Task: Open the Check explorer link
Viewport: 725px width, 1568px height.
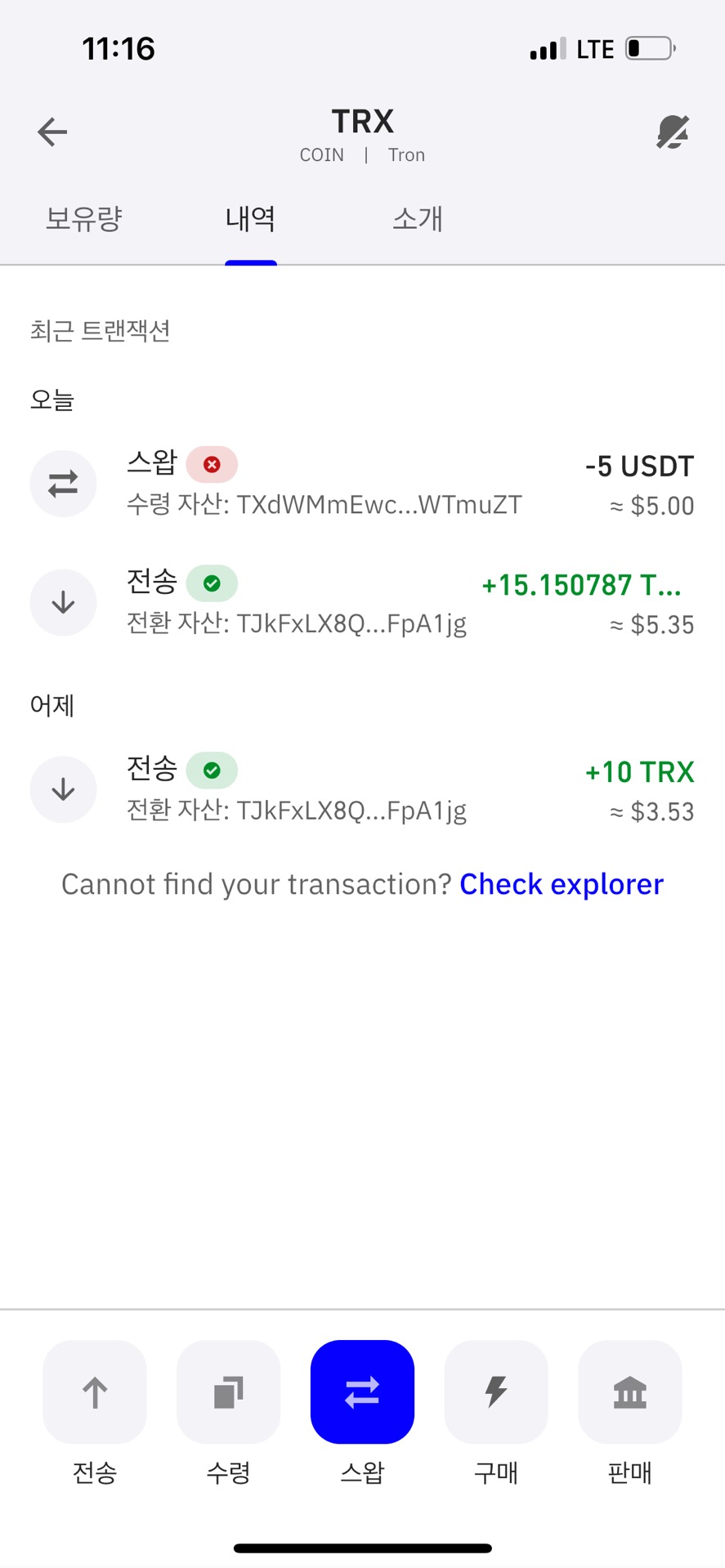Action: [562, 883]
